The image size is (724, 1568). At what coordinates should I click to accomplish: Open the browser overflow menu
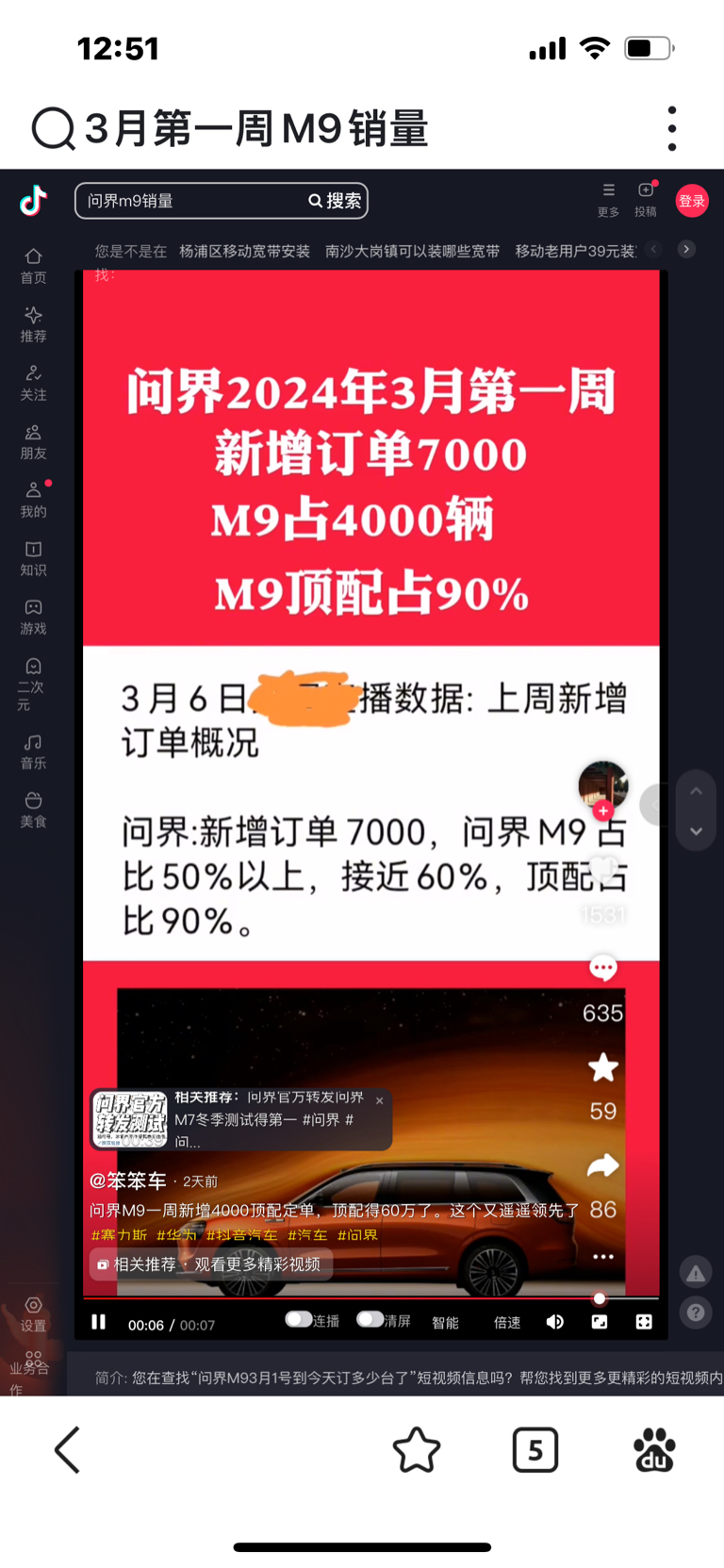[x=671, y=128]
